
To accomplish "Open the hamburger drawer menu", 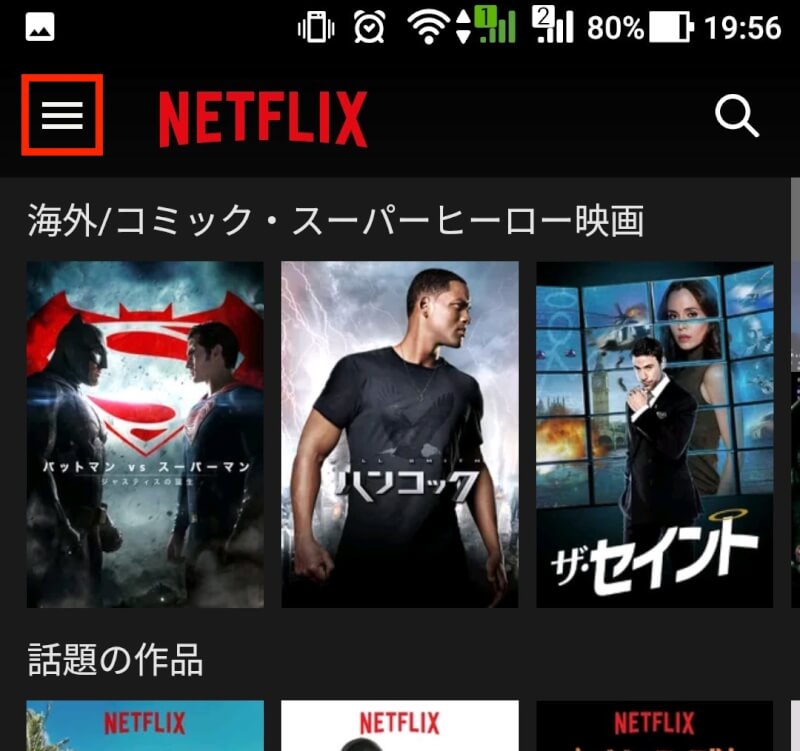I will click(62, 116).
